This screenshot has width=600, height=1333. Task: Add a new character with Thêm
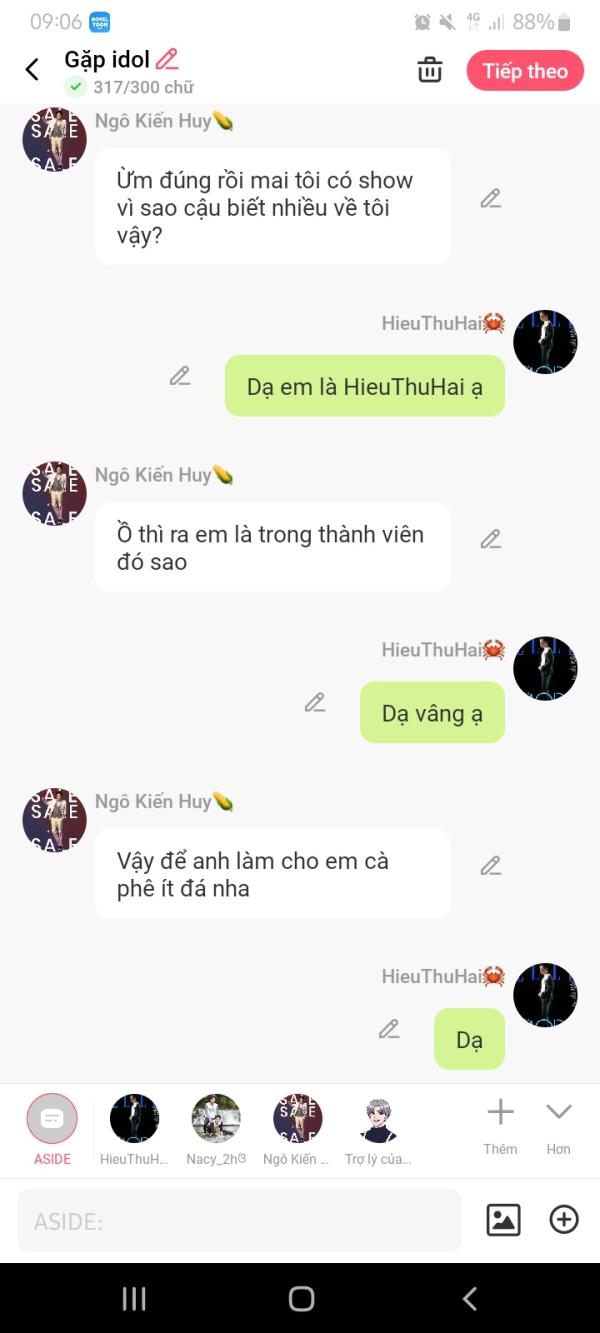[x=500, y=1122]
